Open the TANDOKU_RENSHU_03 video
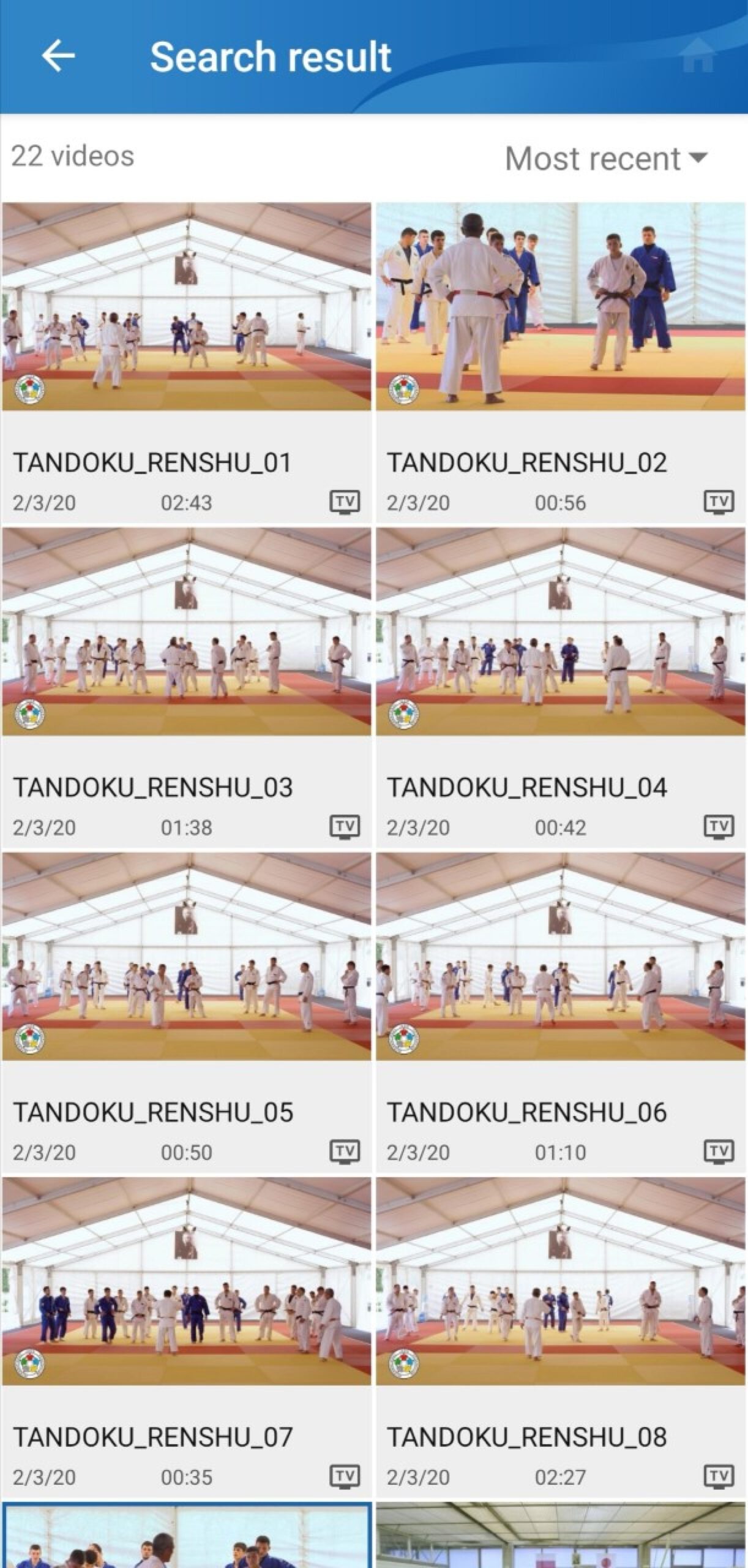 pos(187,688)
